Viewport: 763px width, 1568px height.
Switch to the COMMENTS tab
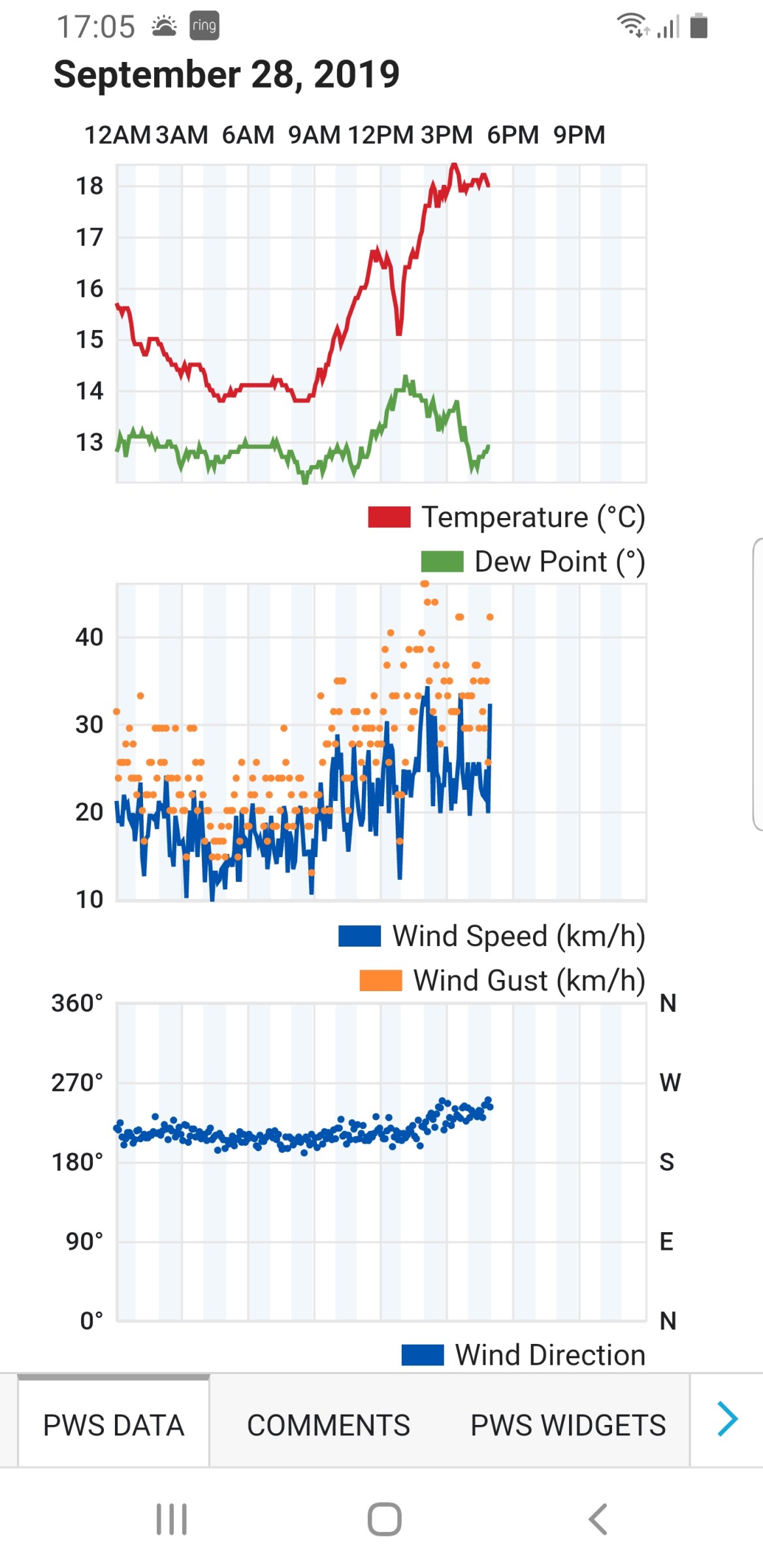329,1425
